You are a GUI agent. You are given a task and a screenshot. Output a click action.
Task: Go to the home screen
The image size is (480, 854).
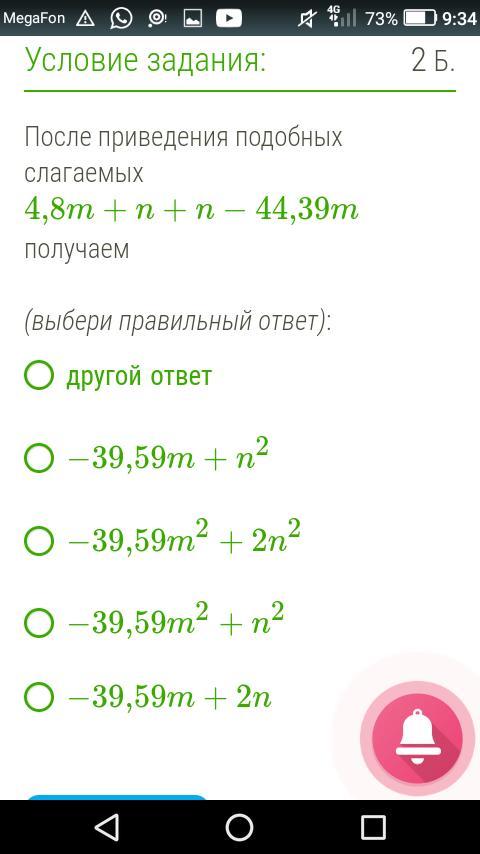[x=240, y=827]
